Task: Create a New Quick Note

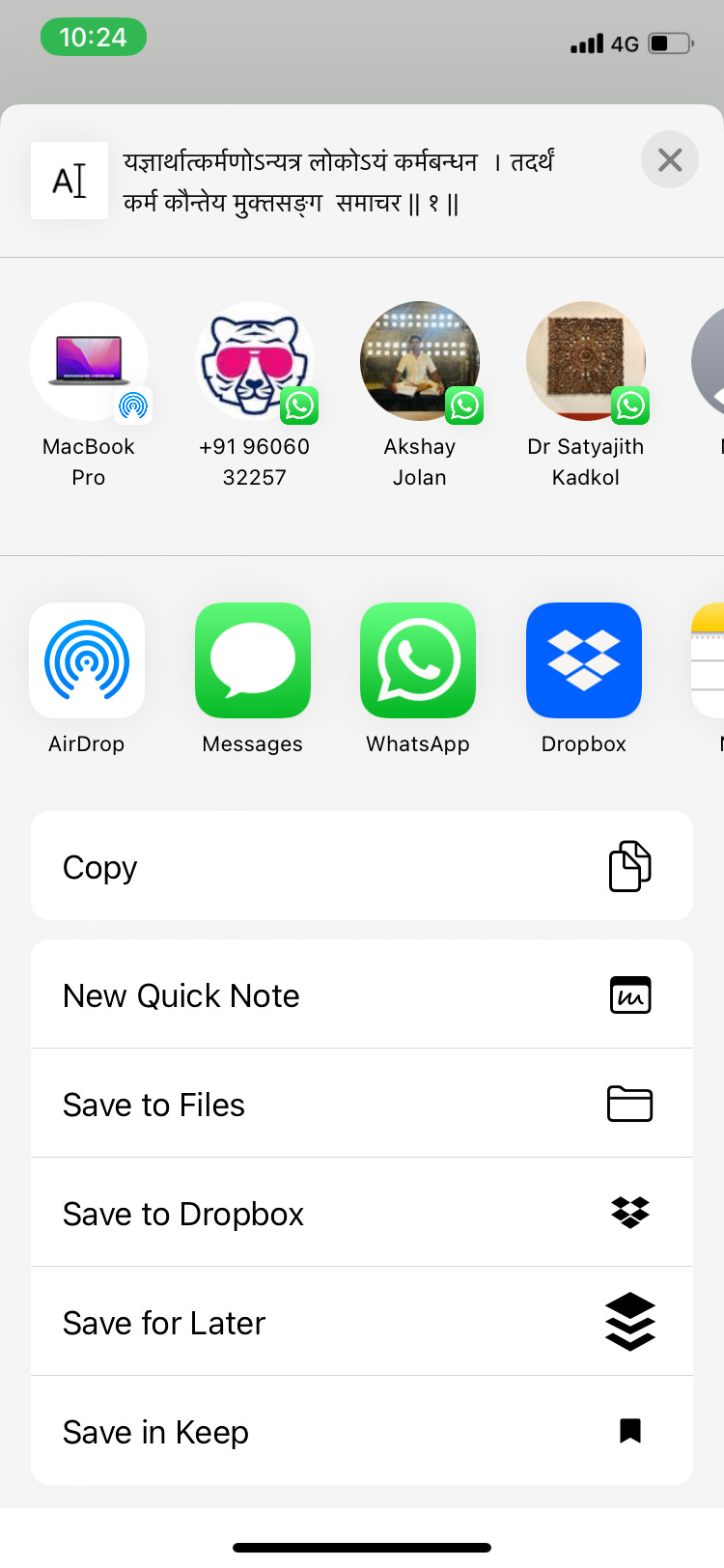Action: (x=362, y=994)
